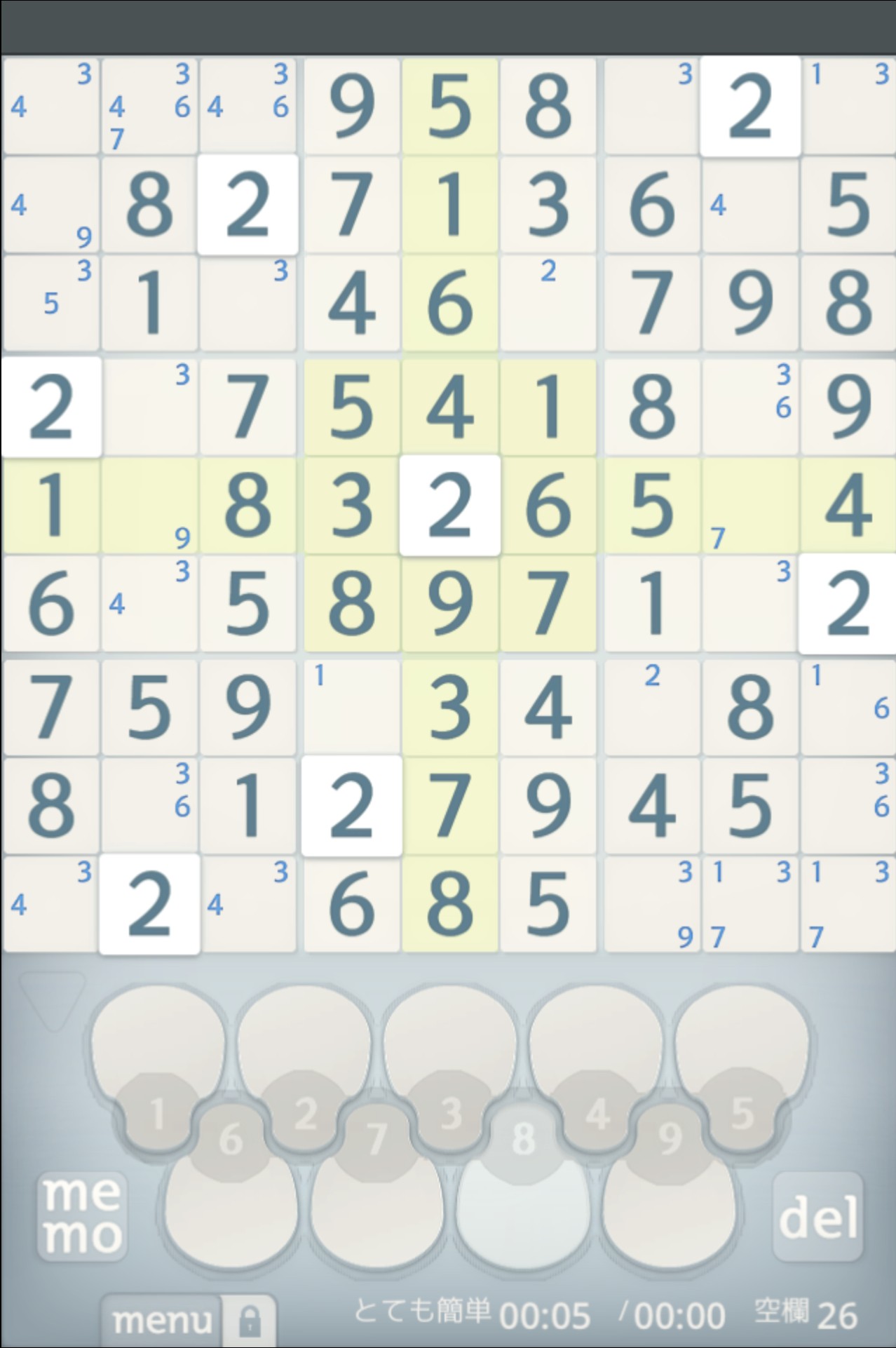Select the cell with memo 9 in the highlighted row
Screen dimensions: 896x1348
149,505
